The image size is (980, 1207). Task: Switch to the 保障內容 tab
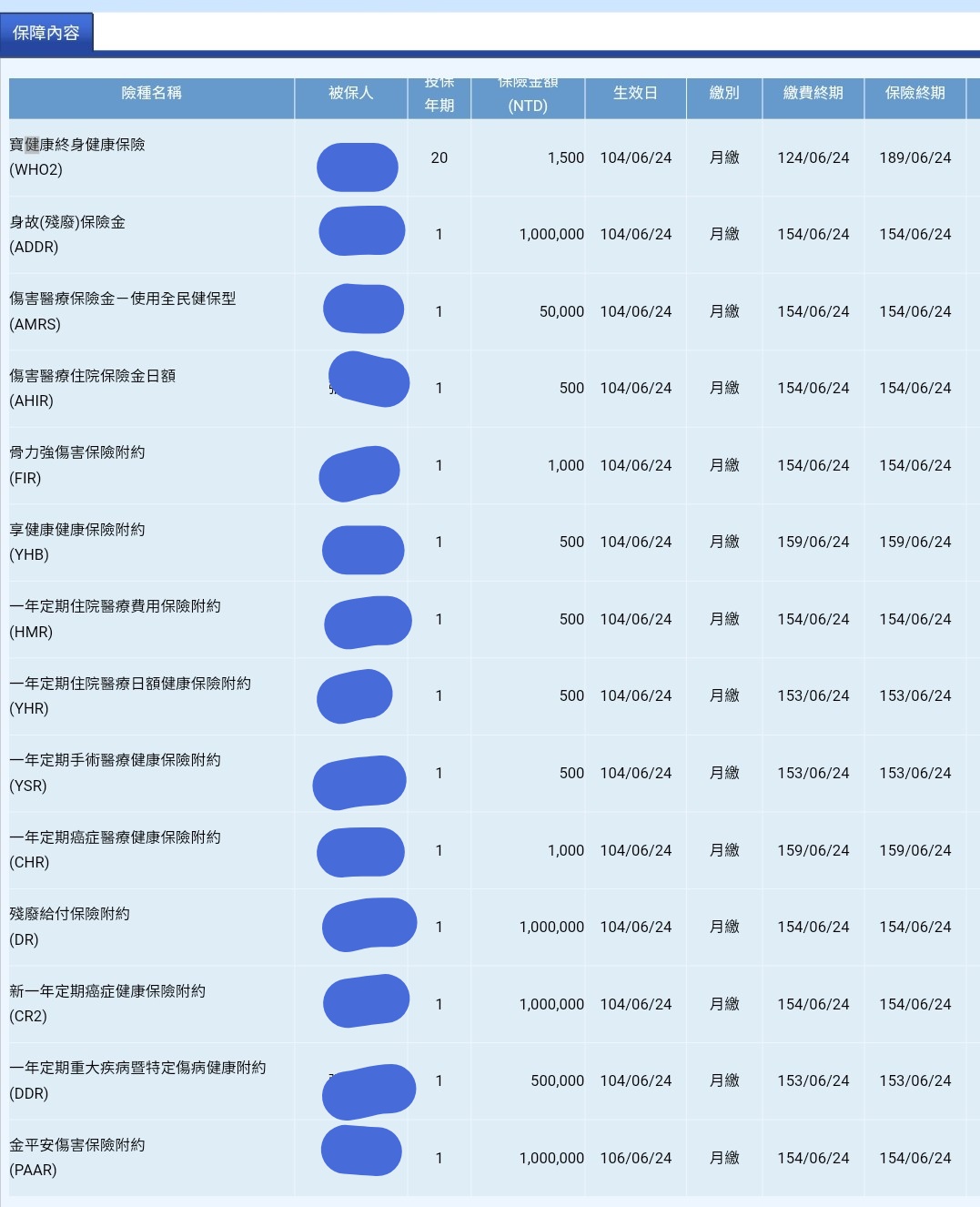(45, 31)
